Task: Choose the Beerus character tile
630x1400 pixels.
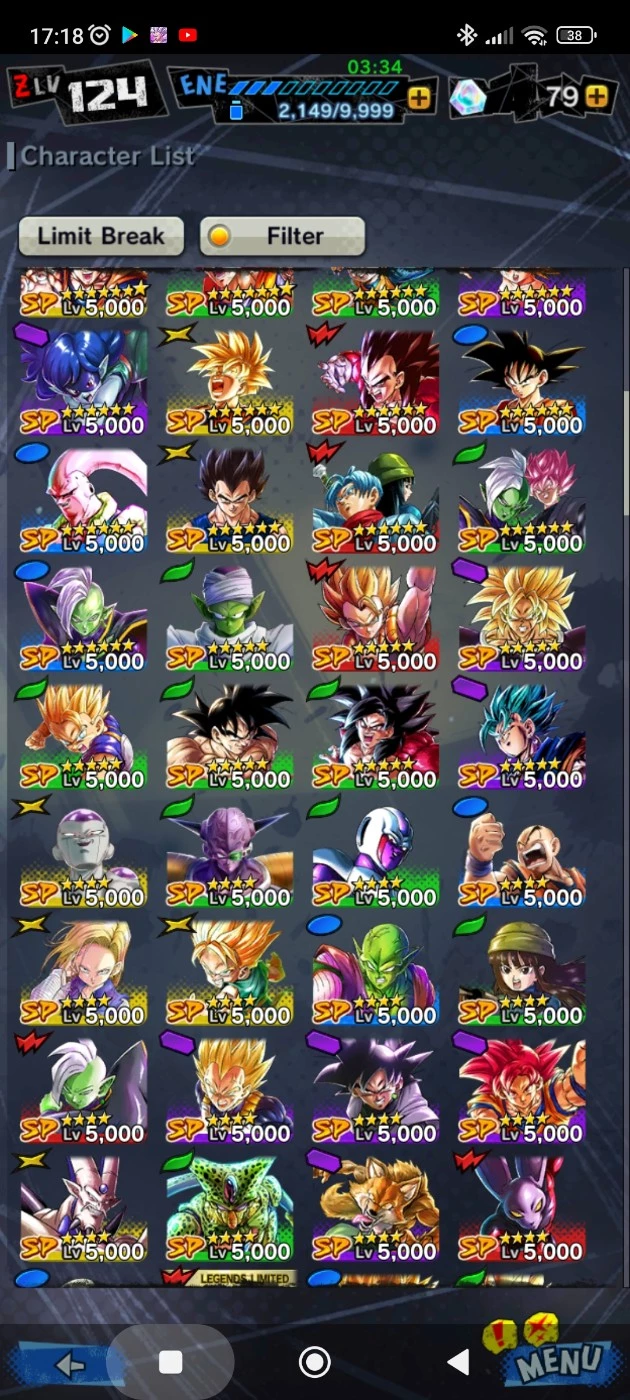Action: [x=522, y=1208]
